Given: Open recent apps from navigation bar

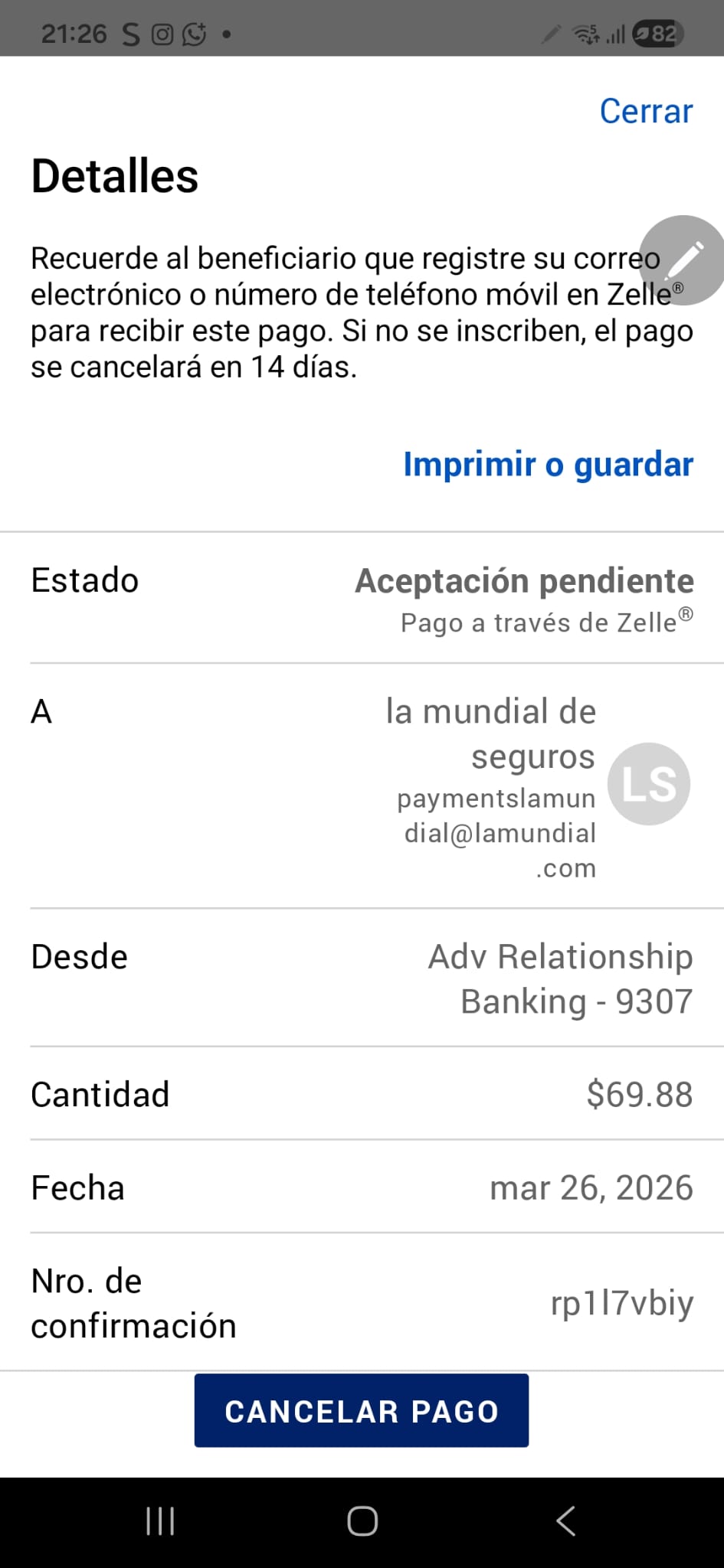Looking at the screenshot, I should pyautogui.click(x=160, y=1521).
